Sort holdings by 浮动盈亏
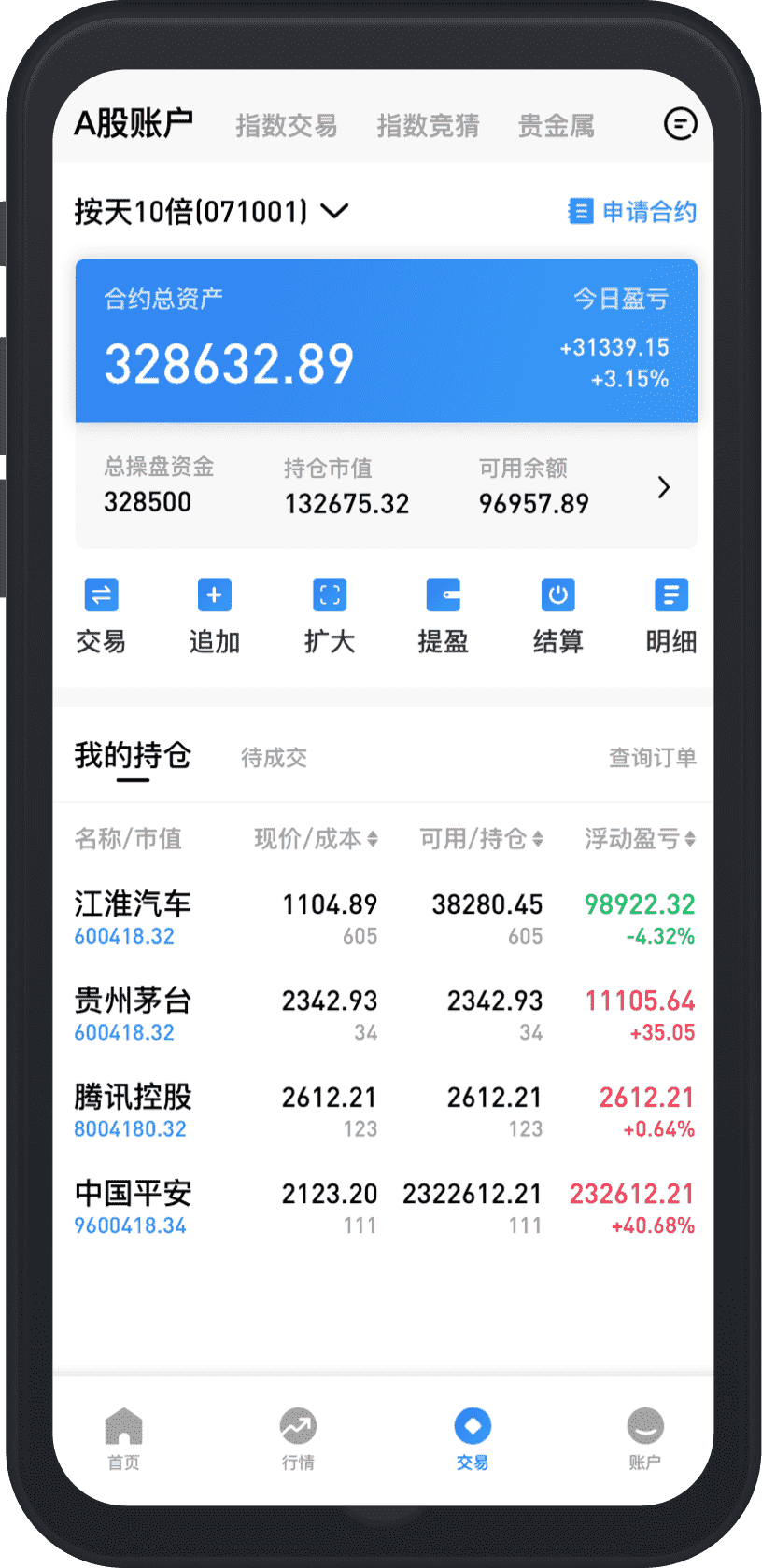The image size is (762, 1568). click(640, 839)
